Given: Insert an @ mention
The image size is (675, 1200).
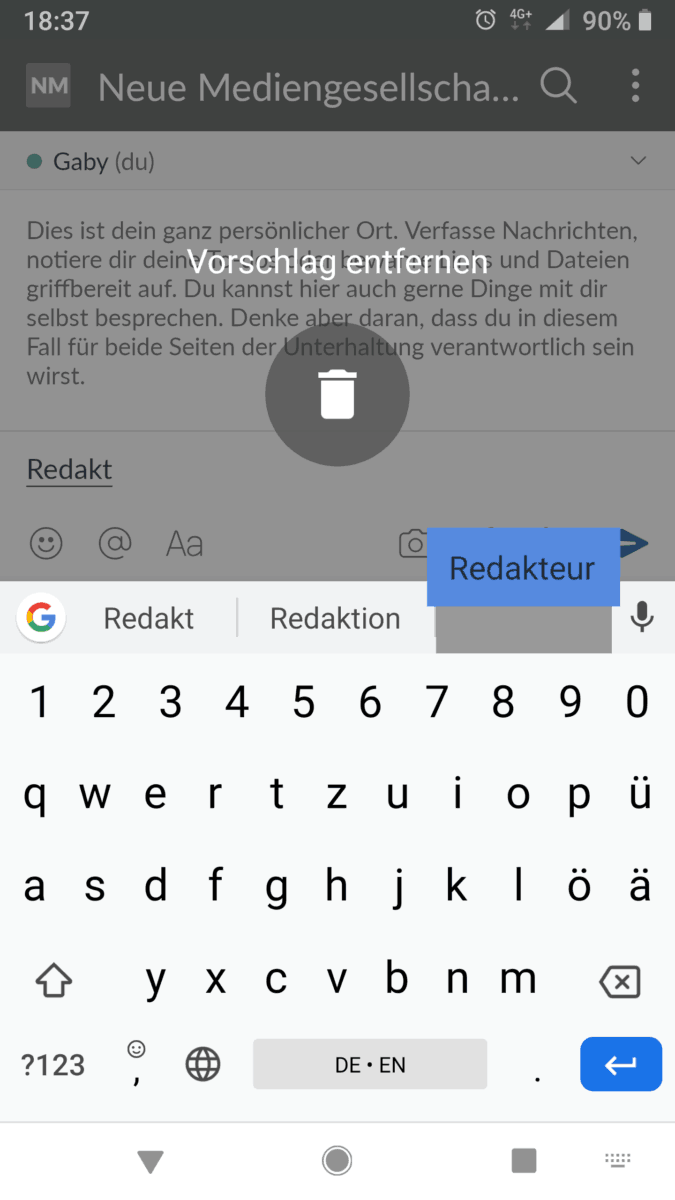Looking at the screenshot, I should point(115,543).
